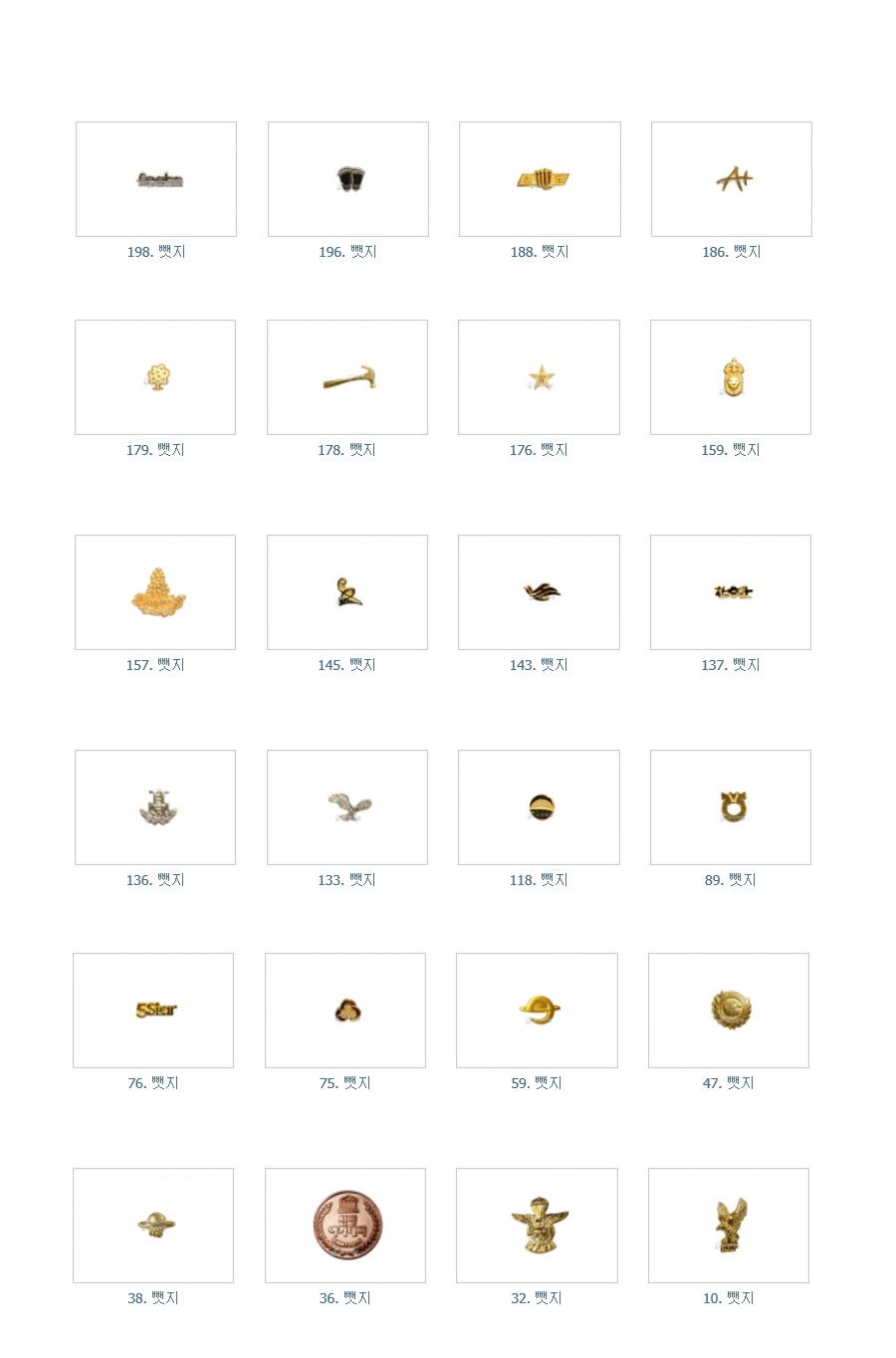Open the '10. 뺏지' text link
Screen dimensions: 896x1358
pos(728,1298)
